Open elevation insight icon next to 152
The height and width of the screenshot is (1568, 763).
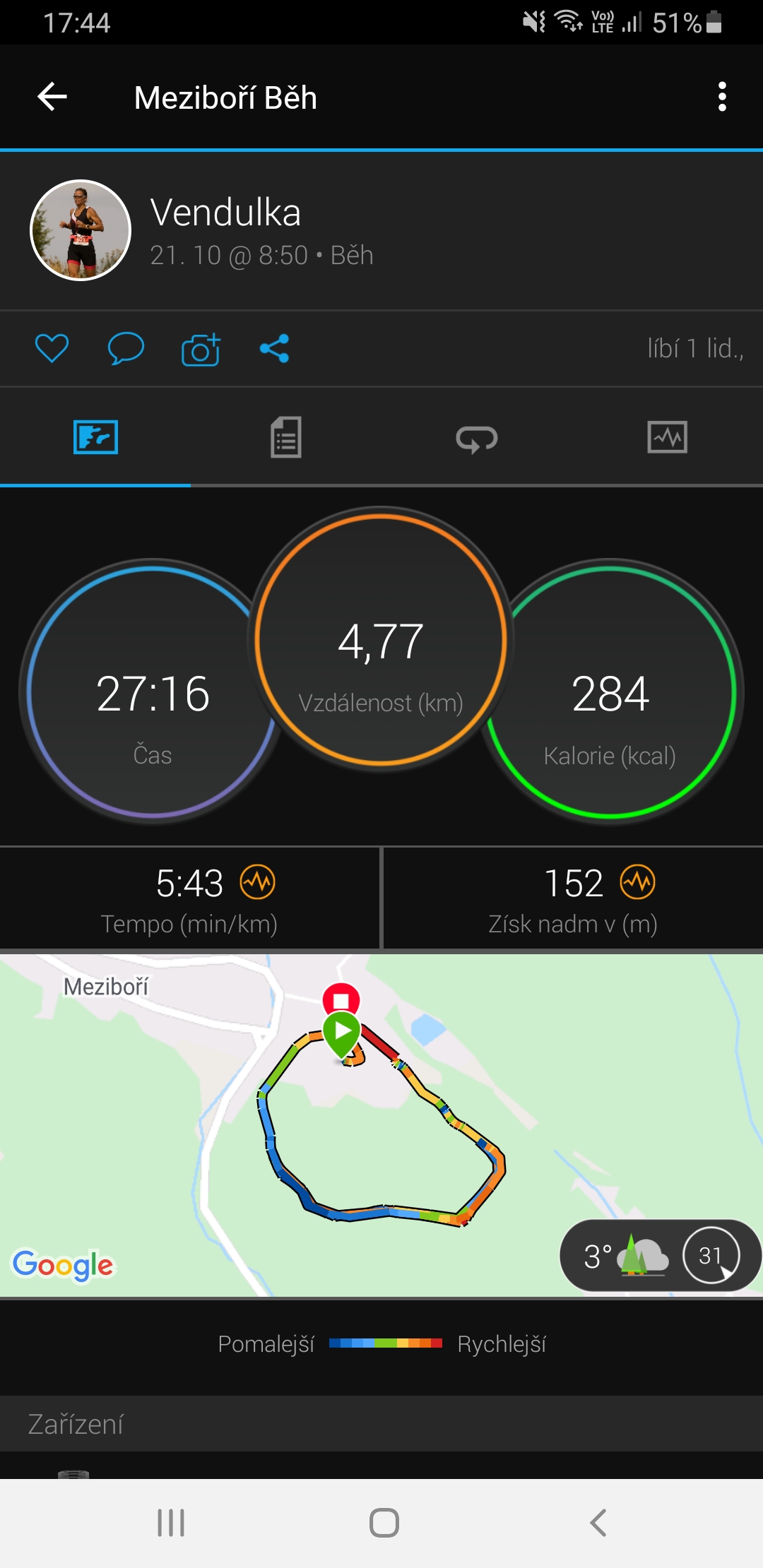coord(638,882)
